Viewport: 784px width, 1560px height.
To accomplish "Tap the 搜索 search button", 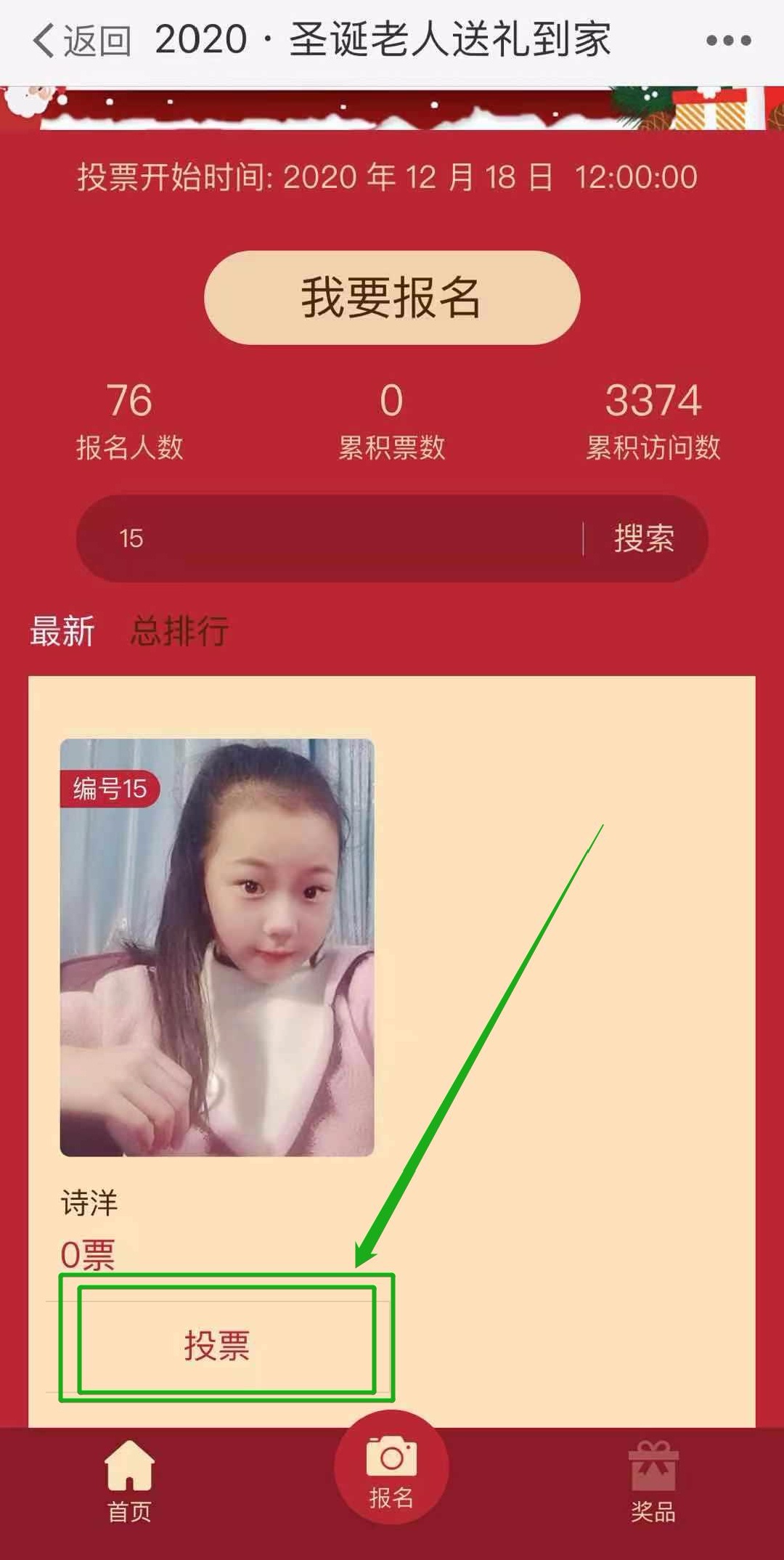I will point(644,538).
